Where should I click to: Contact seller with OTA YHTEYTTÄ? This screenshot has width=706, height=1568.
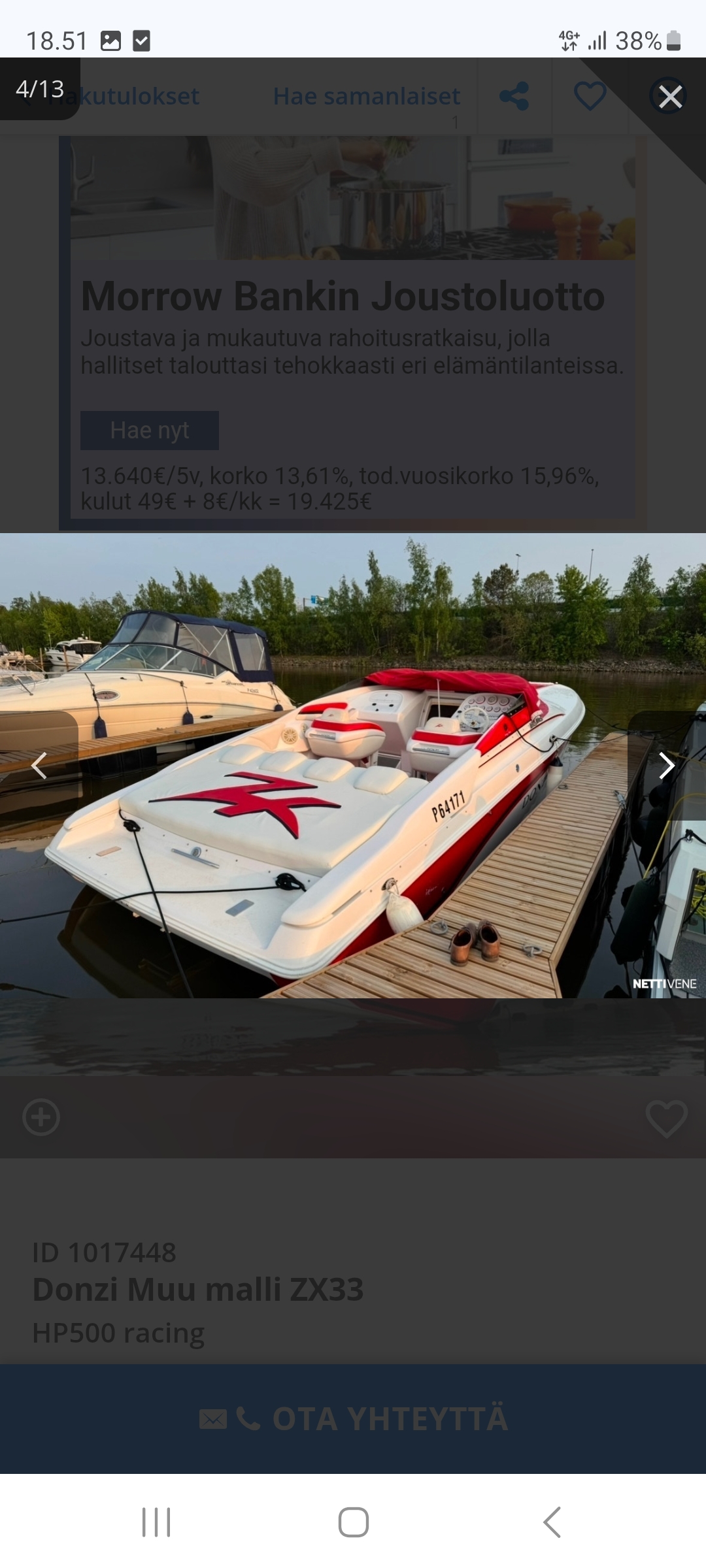point(353,1419)
